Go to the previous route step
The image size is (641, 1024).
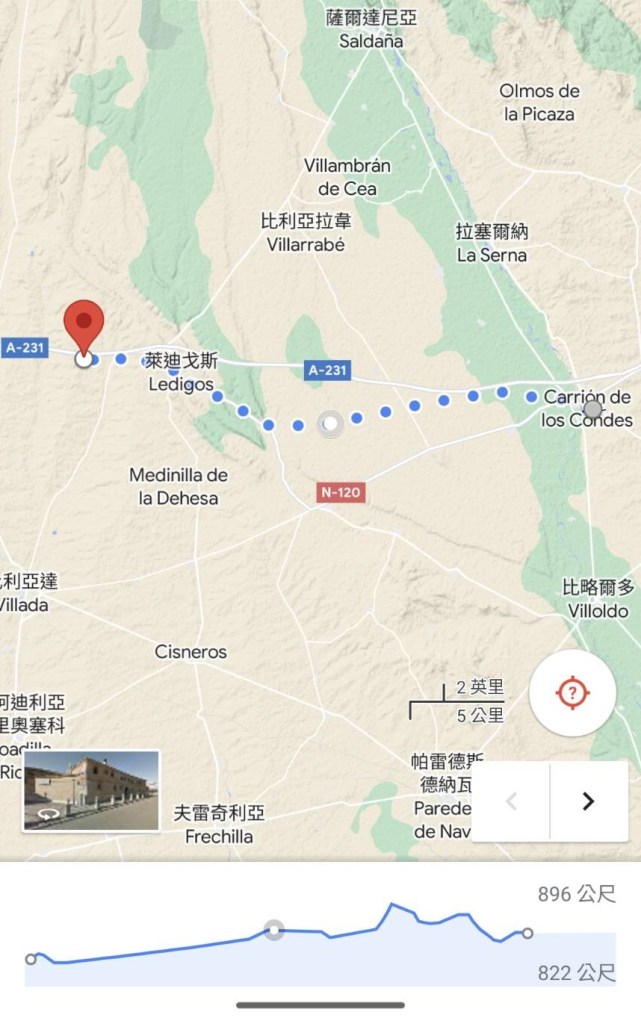pyautogui.click(x=511, y=800)
